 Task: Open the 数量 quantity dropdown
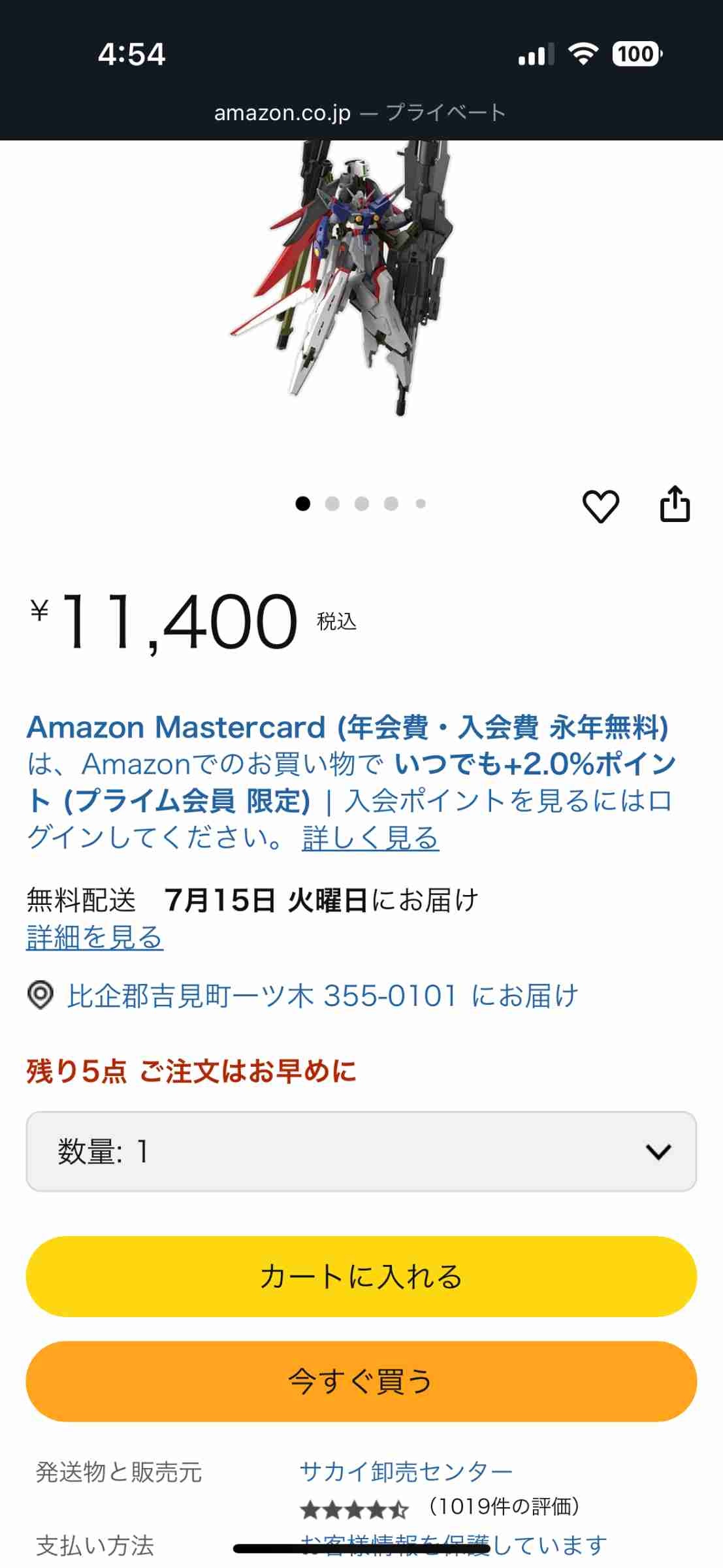(x=361, y=1151)
